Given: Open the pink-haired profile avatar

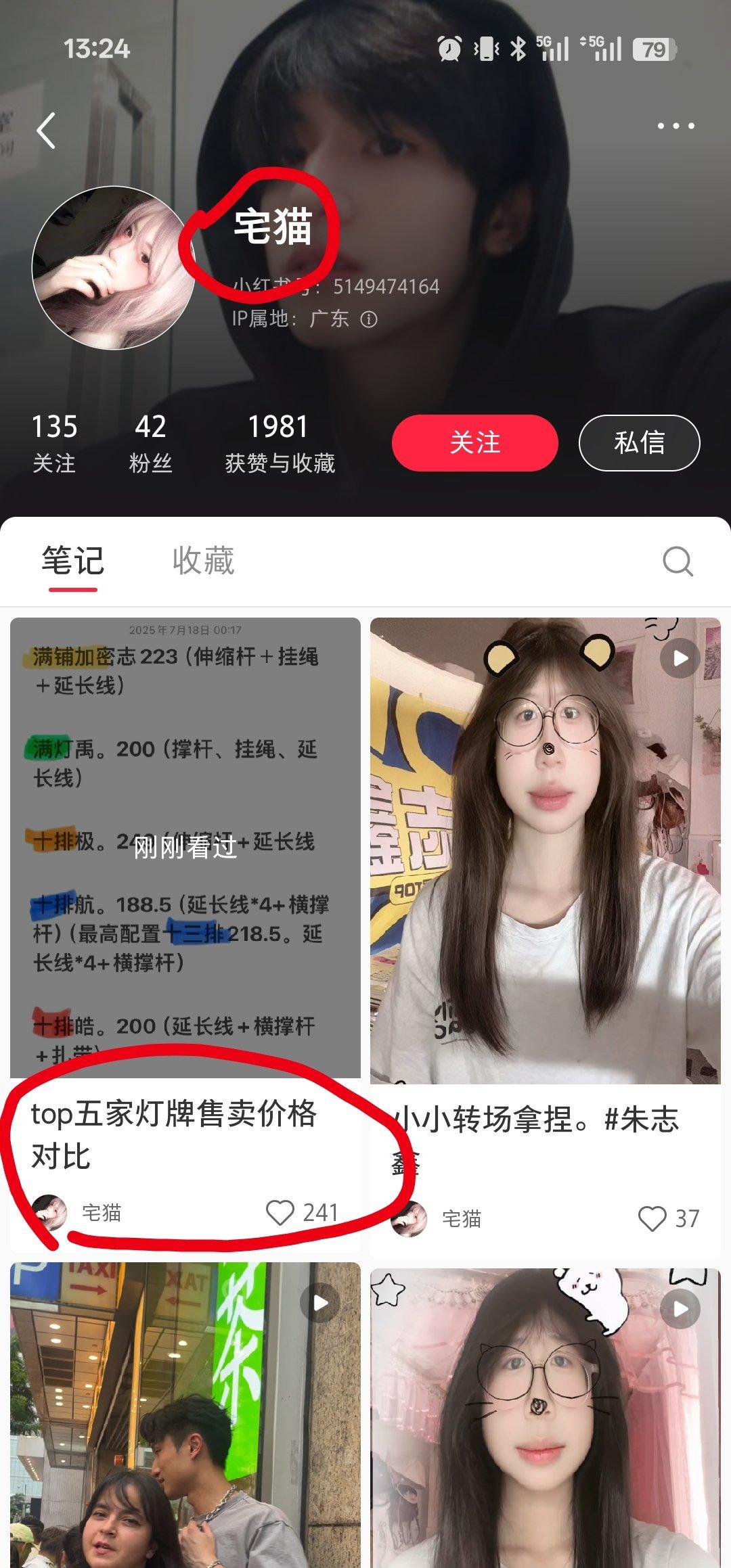Looking at the screenshot, I should coord(113,269).
